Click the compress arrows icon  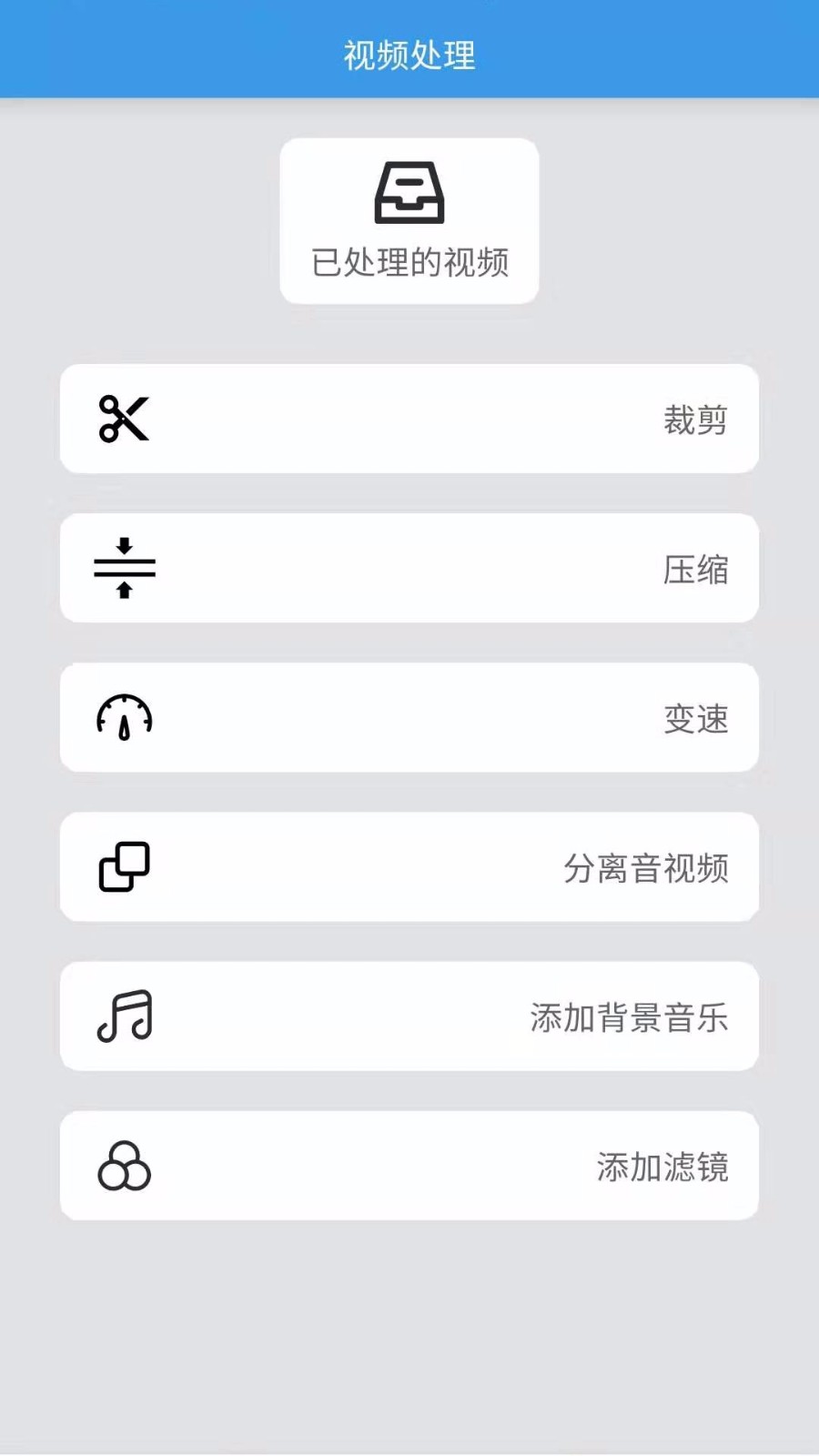(125, 568)
